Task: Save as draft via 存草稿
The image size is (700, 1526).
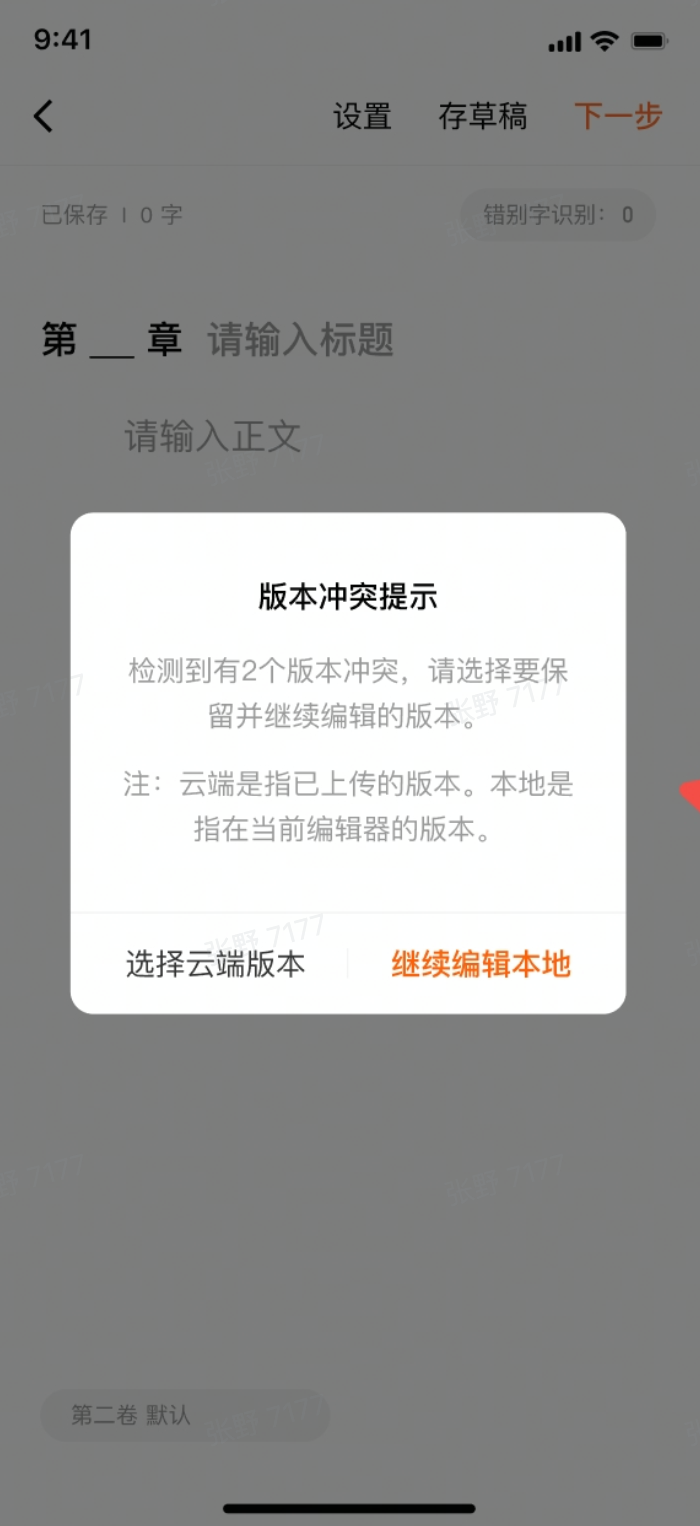Action: 482,117
